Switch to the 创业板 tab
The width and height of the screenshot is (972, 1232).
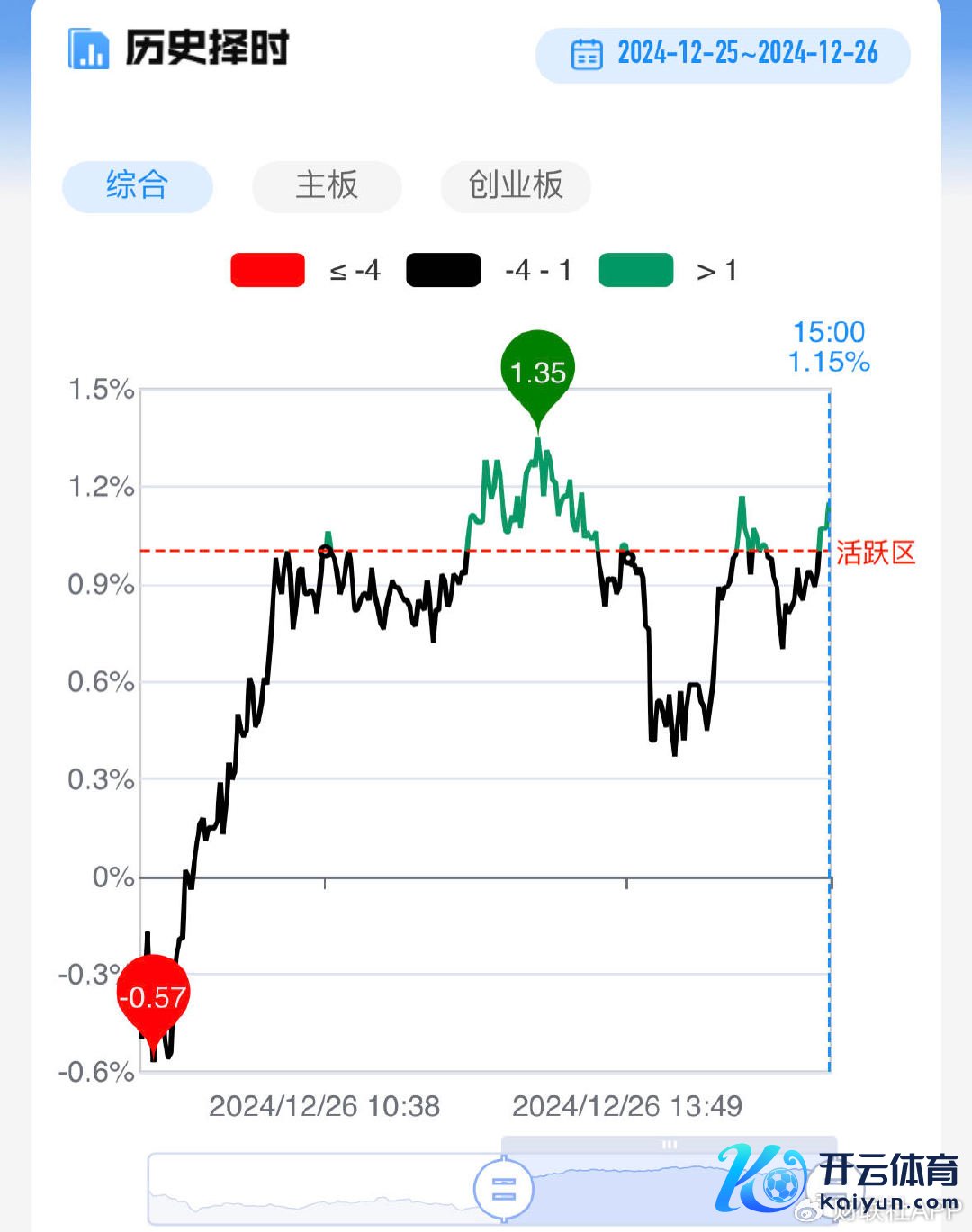pos(515,186)
